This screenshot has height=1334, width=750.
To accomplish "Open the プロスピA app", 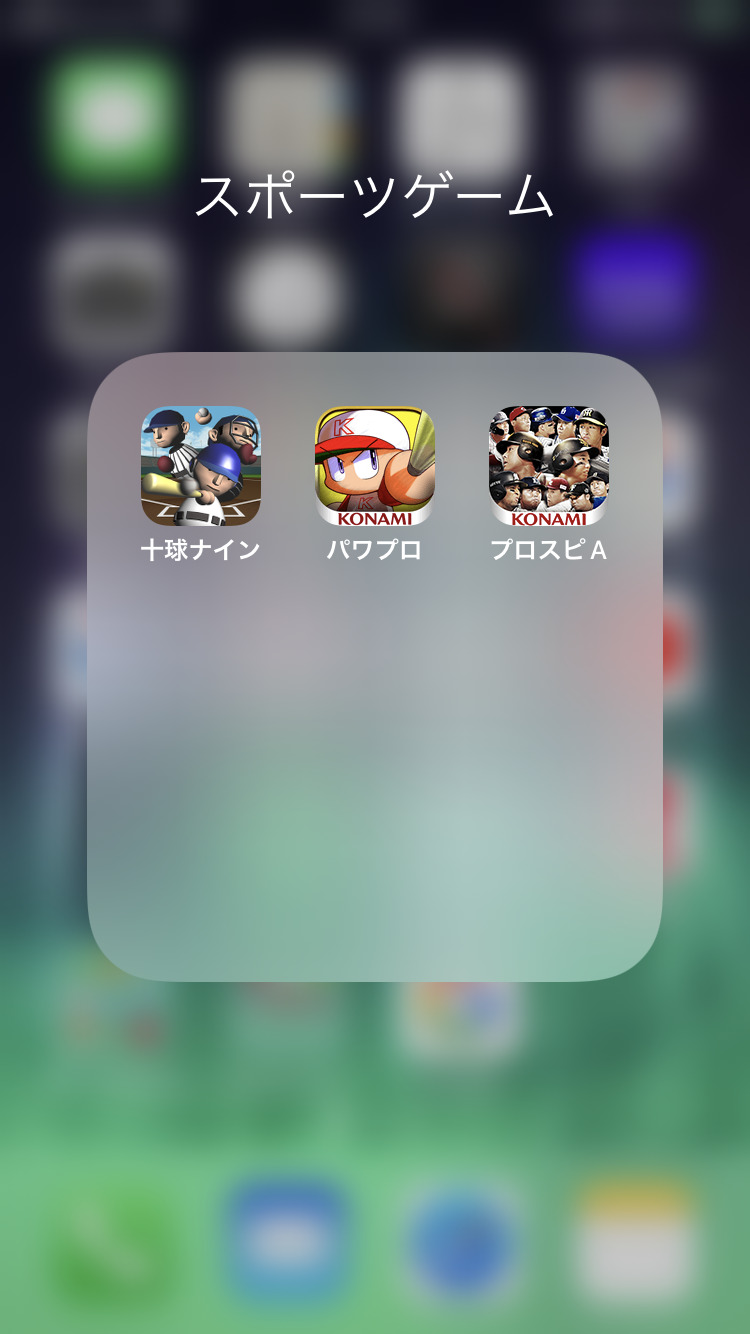I will (549, 466).
